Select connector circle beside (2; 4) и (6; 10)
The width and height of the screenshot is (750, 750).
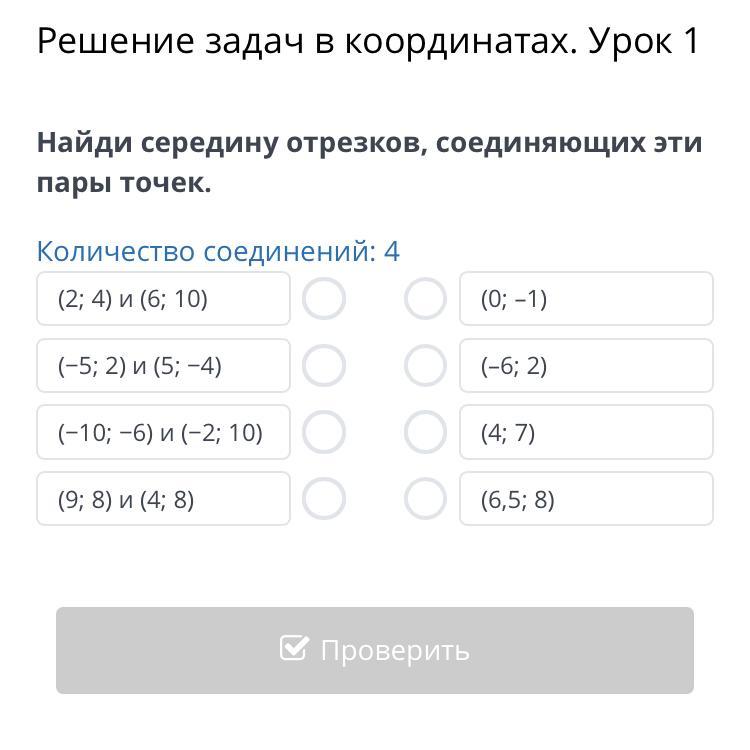pos(324,298)
